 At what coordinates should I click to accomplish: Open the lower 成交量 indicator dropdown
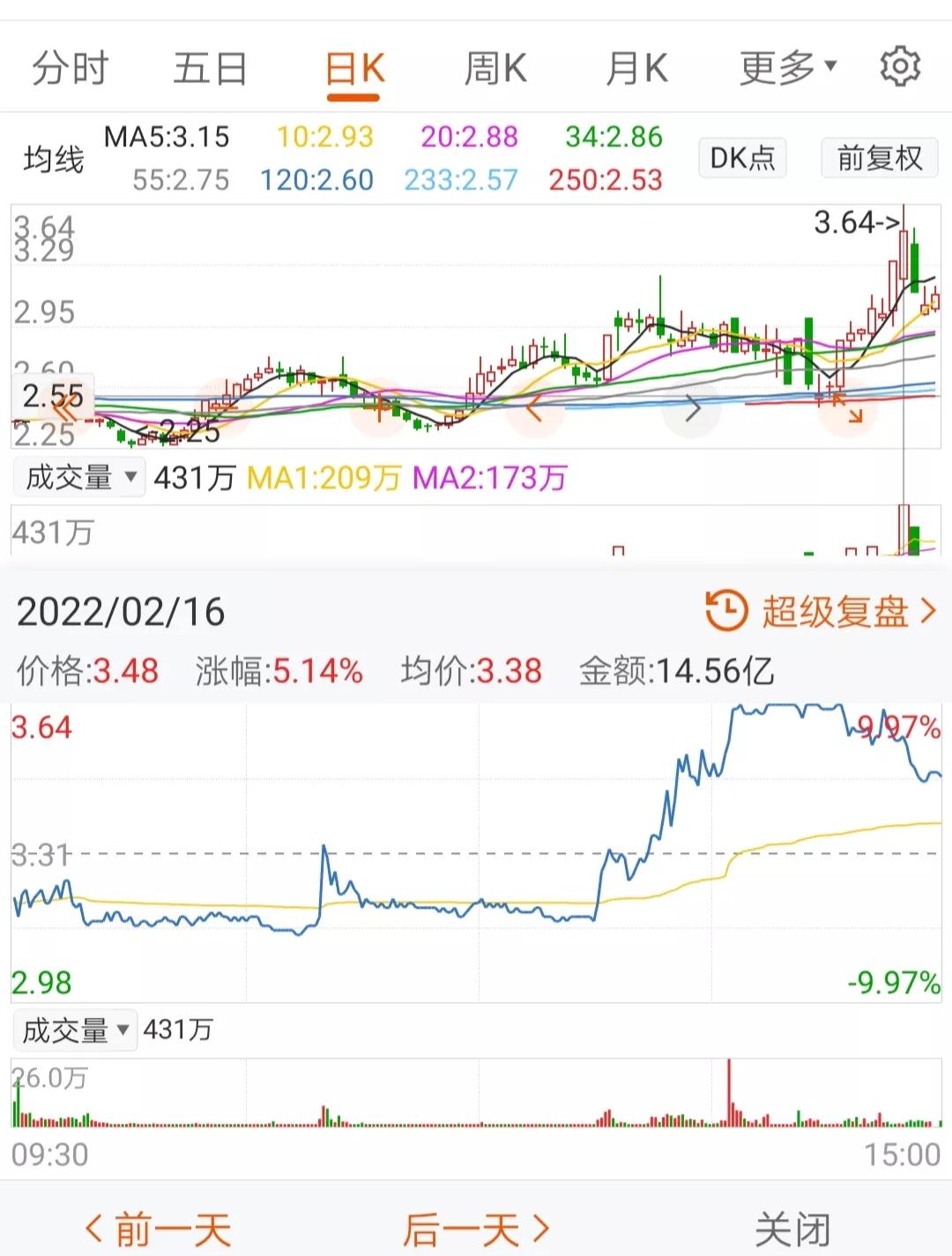pyautogui.click(x=74, y=1029)
